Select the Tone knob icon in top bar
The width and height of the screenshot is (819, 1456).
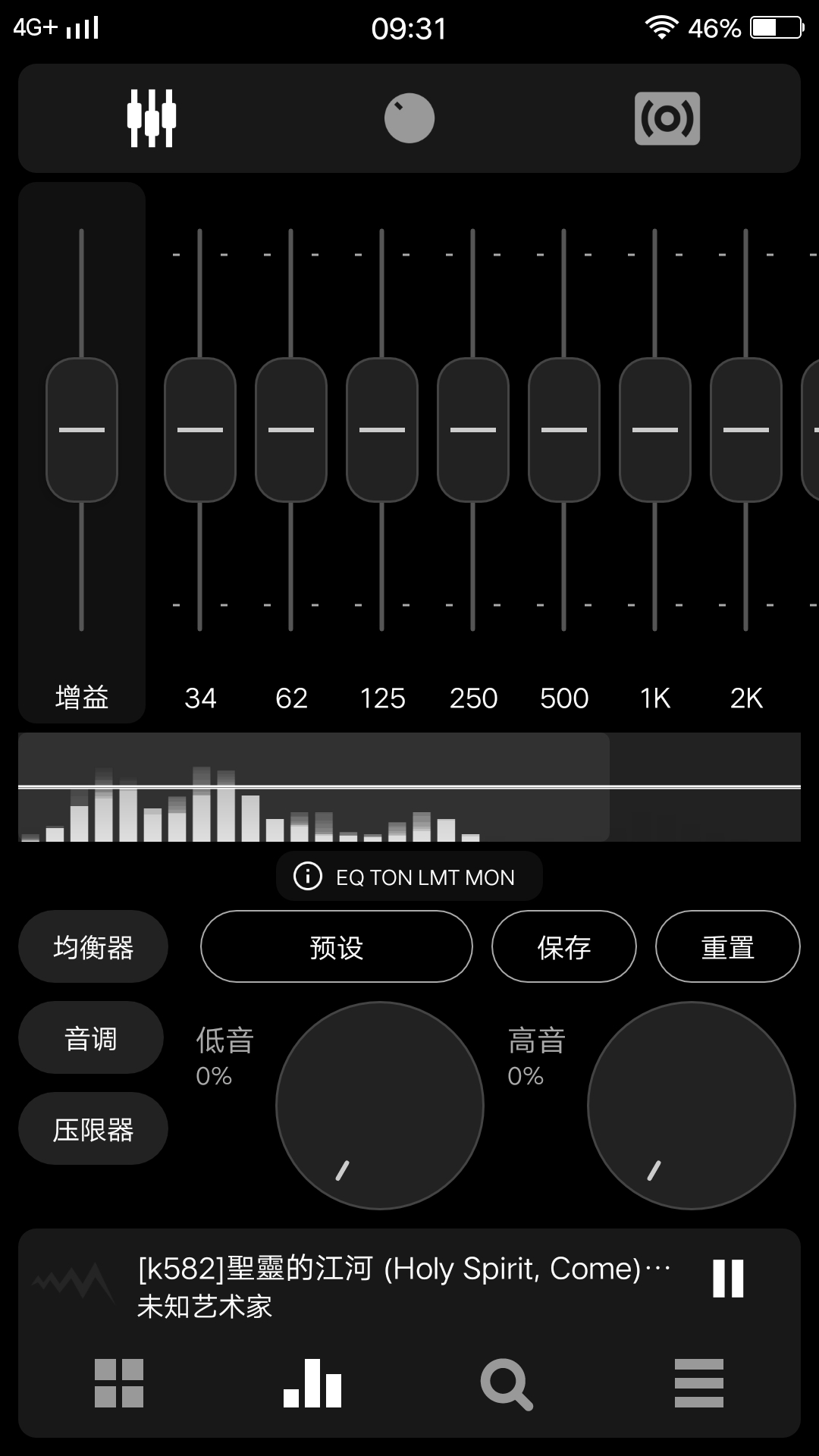pos(409,118)
